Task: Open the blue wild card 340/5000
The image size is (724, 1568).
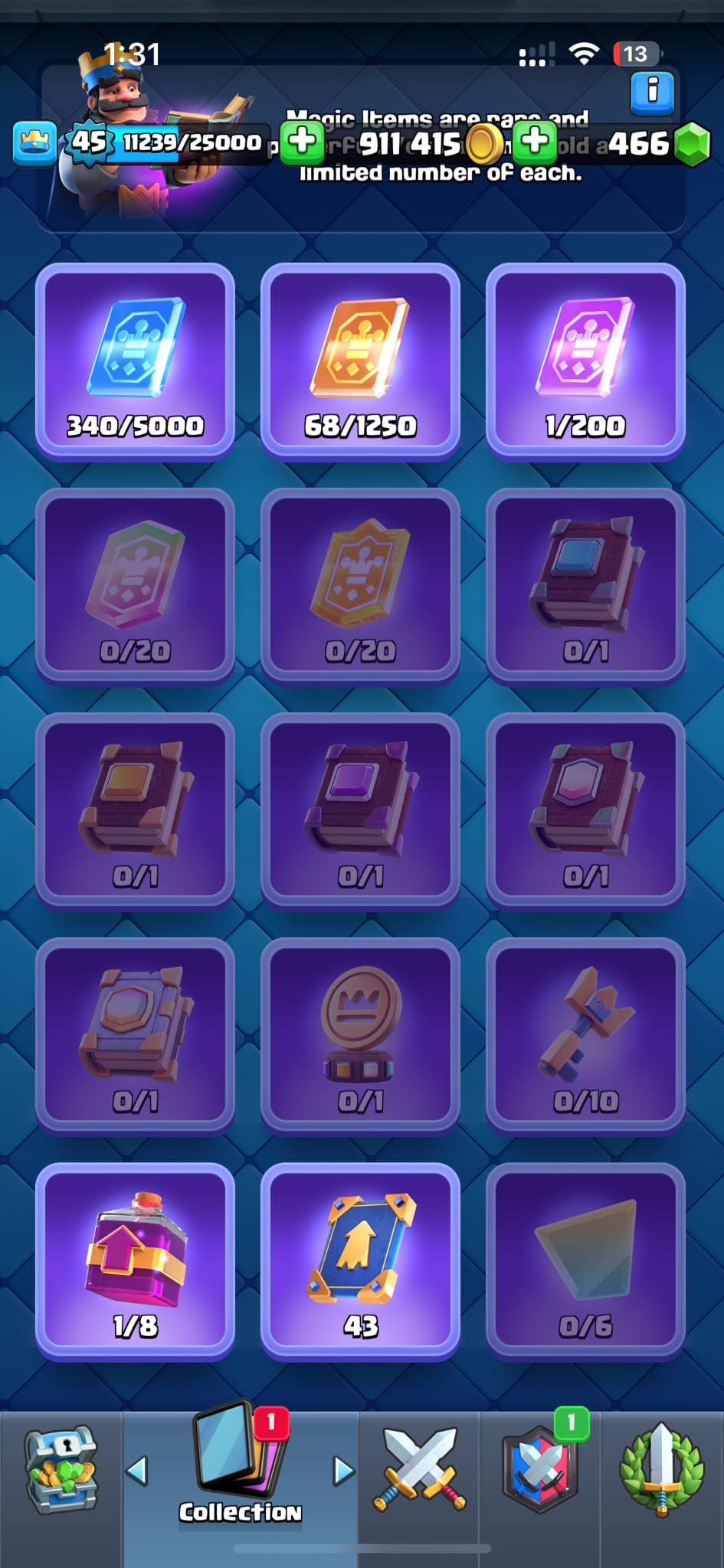Action: click(x=135, y=361)
